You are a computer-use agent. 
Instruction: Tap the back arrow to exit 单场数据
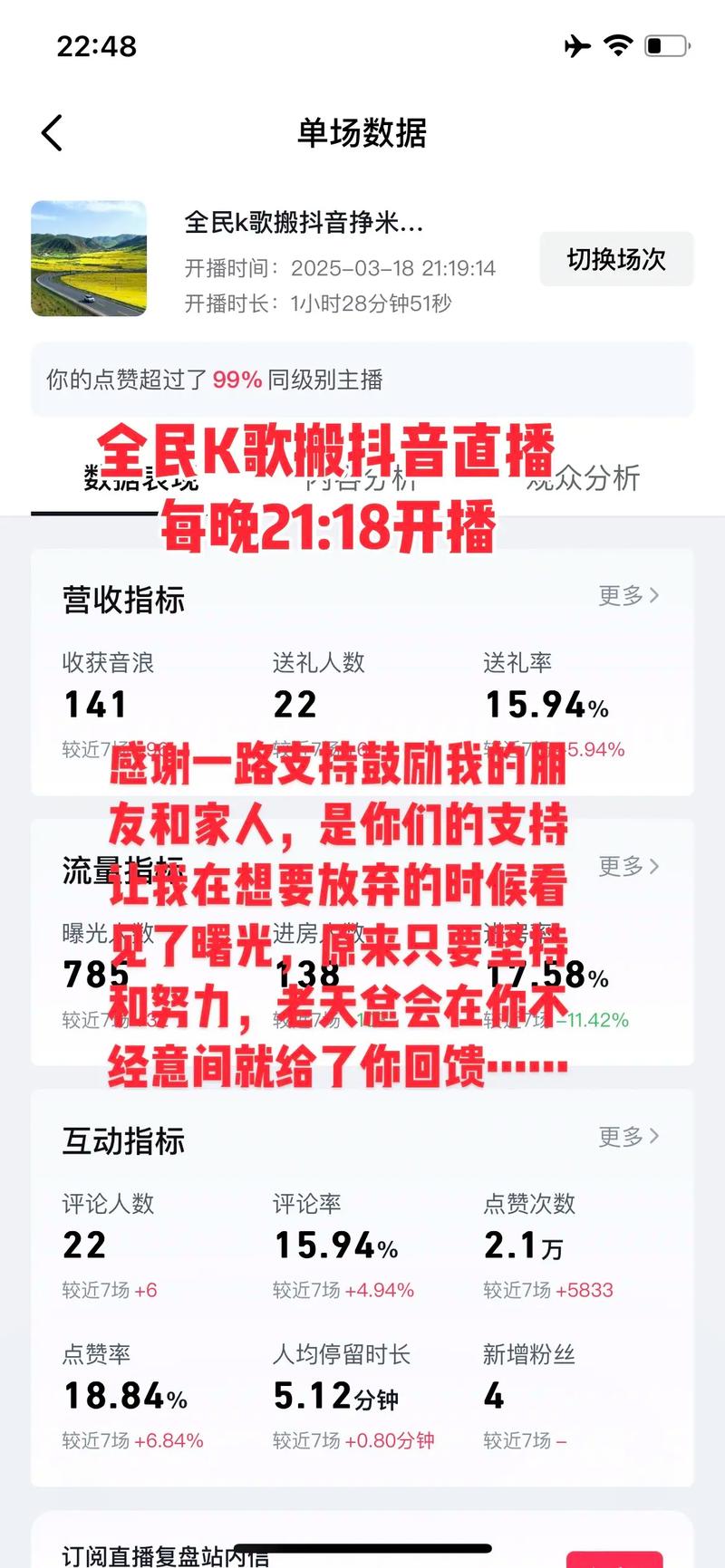52,132
